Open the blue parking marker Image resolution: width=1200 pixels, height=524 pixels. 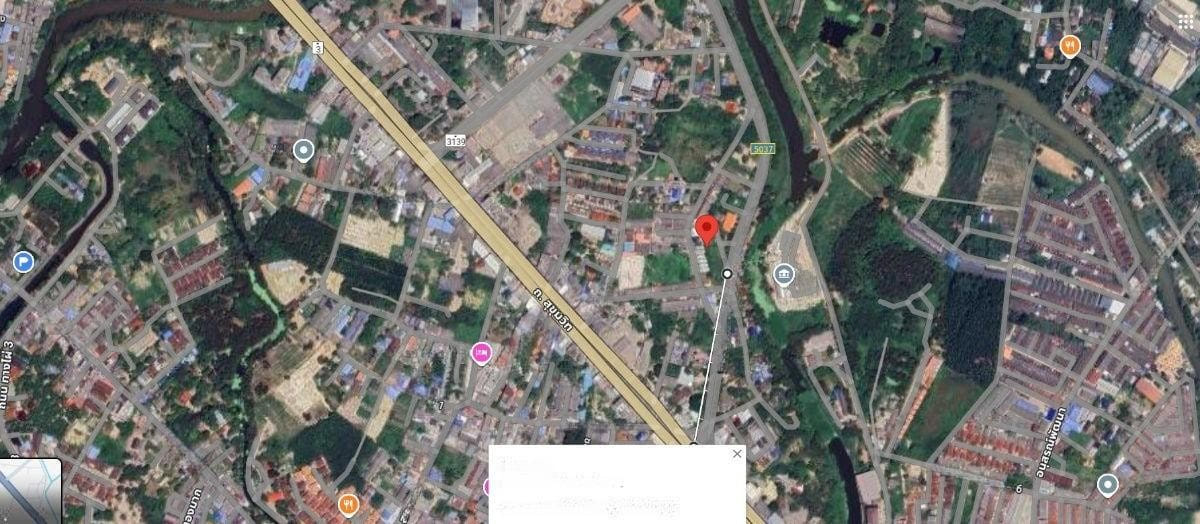(x=23, y=262)
